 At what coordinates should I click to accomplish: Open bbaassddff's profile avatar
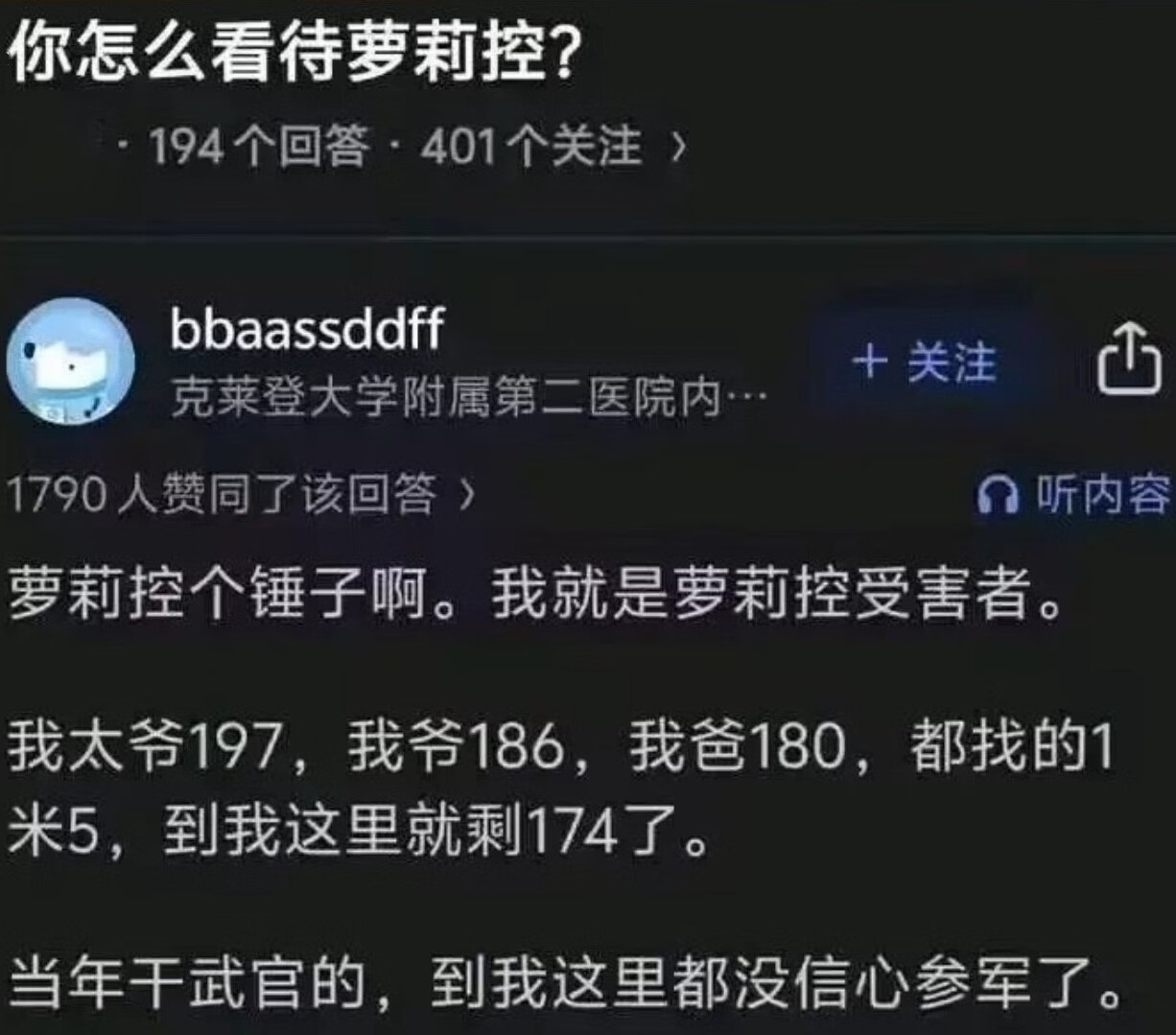pyautogui.click(x=70, y=362)
